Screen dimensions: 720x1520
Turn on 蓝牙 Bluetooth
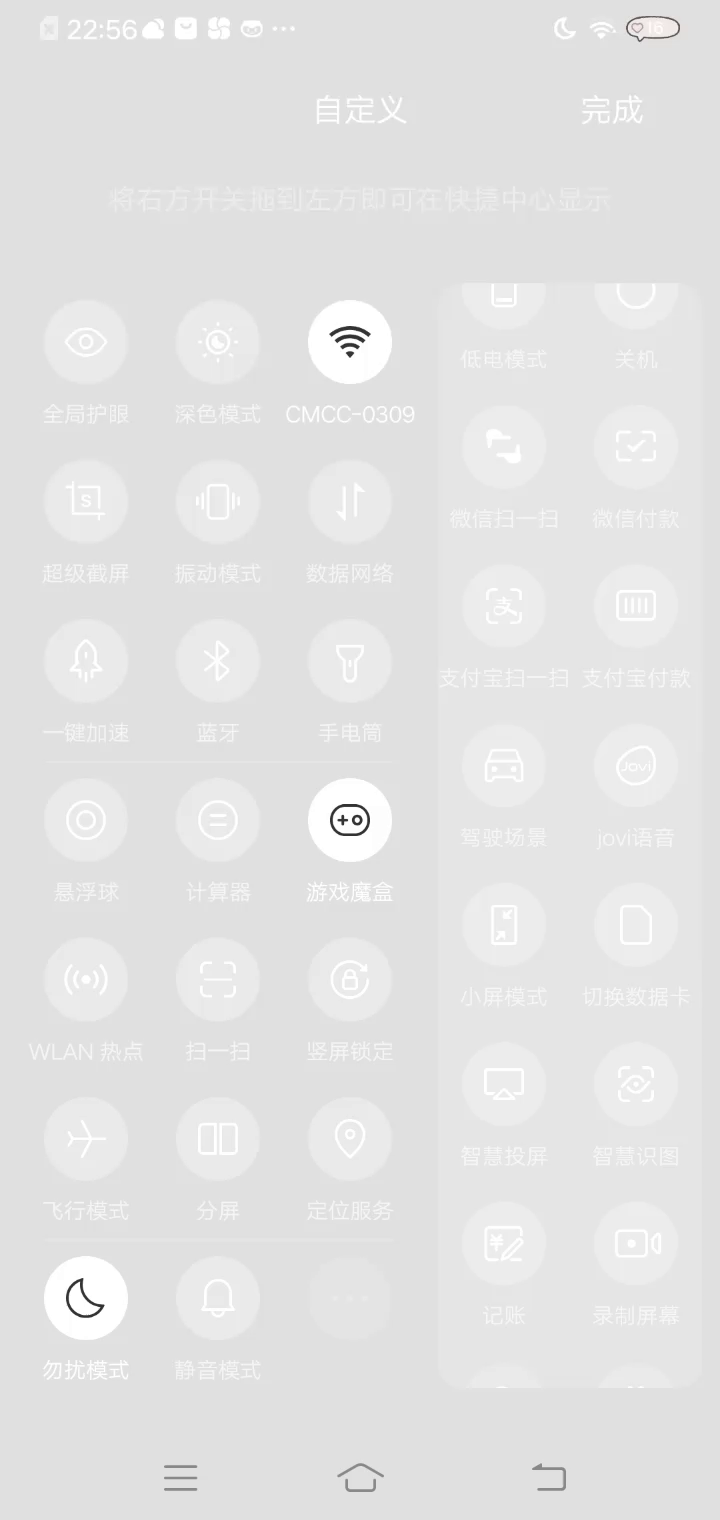218,661
